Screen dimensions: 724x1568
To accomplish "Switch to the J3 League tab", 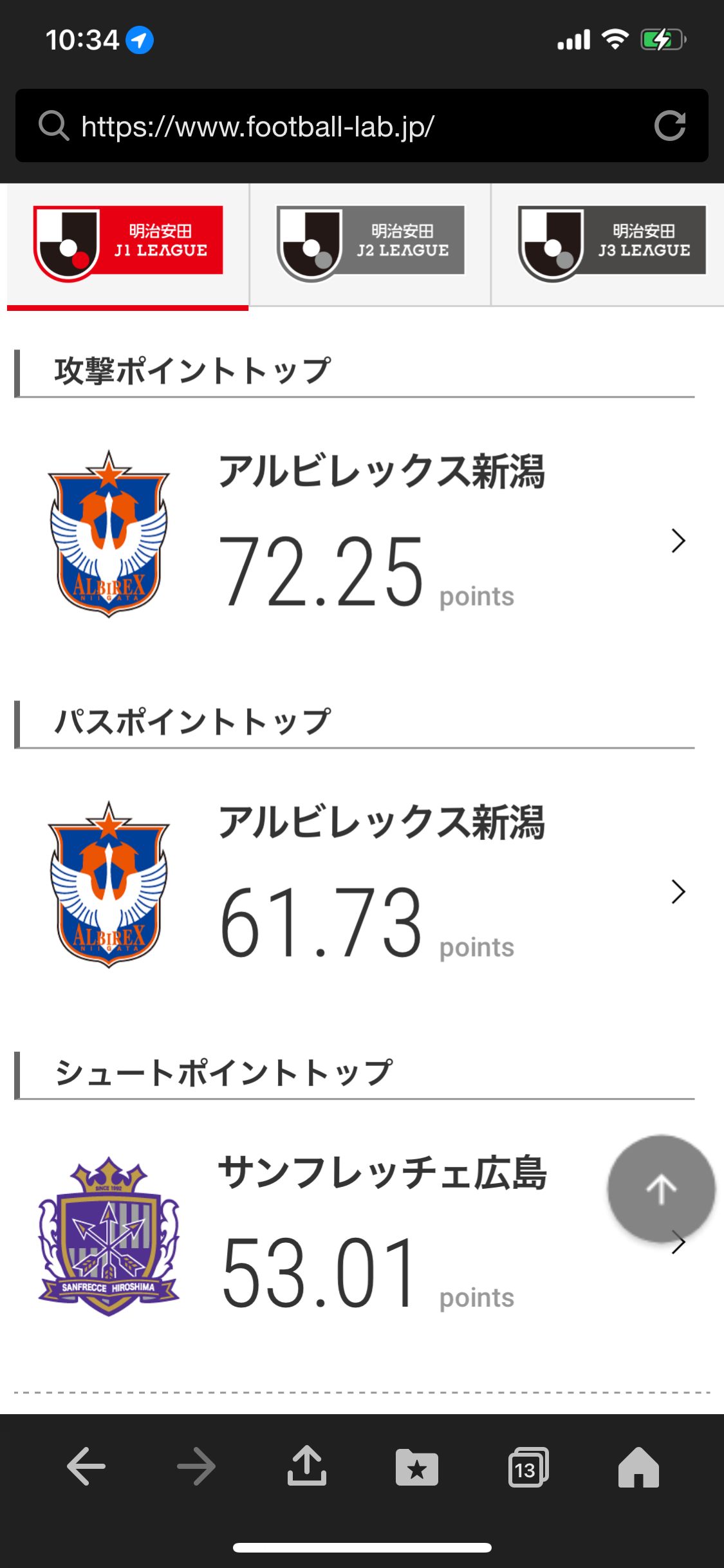I will point(609,244).
